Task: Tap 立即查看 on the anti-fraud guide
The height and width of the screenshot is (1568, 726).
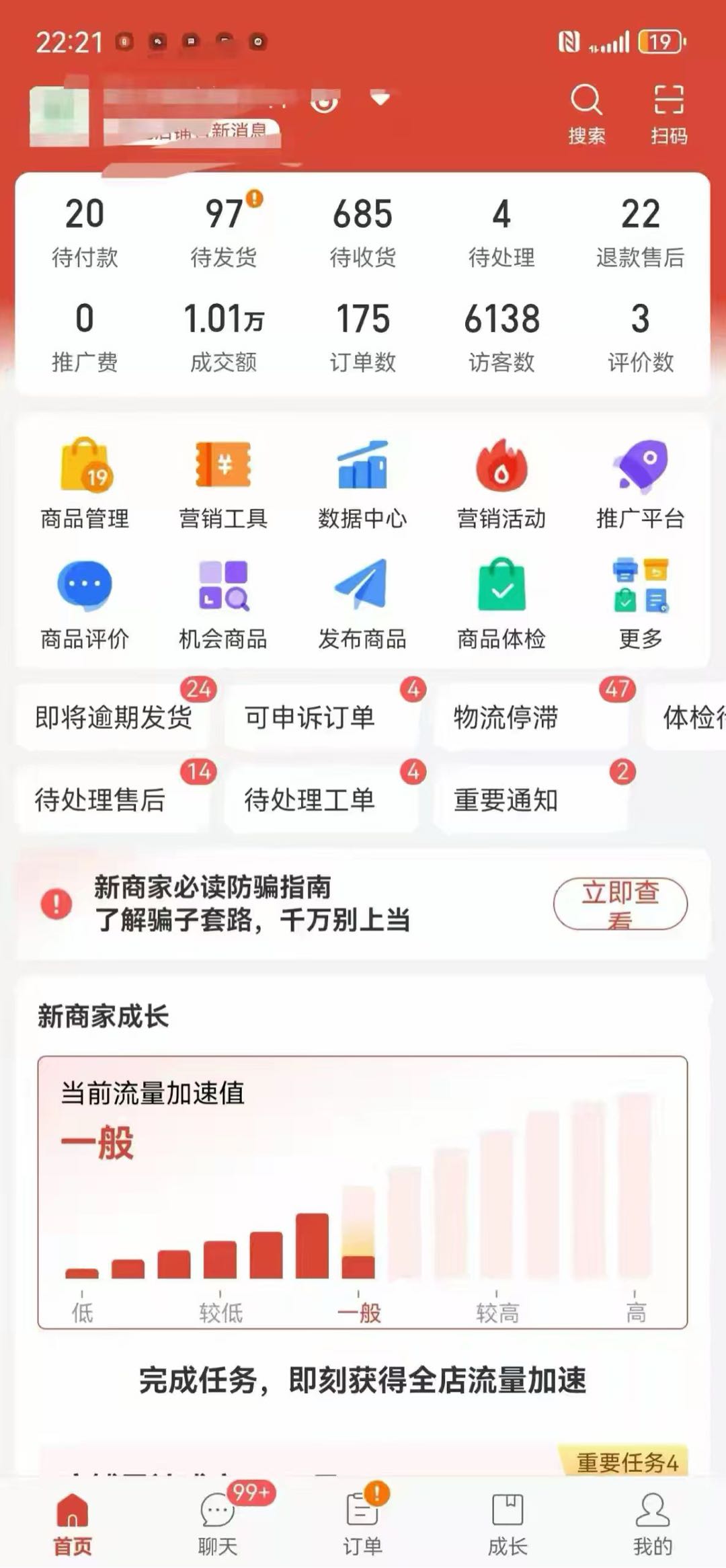Action: coord(619,904)
